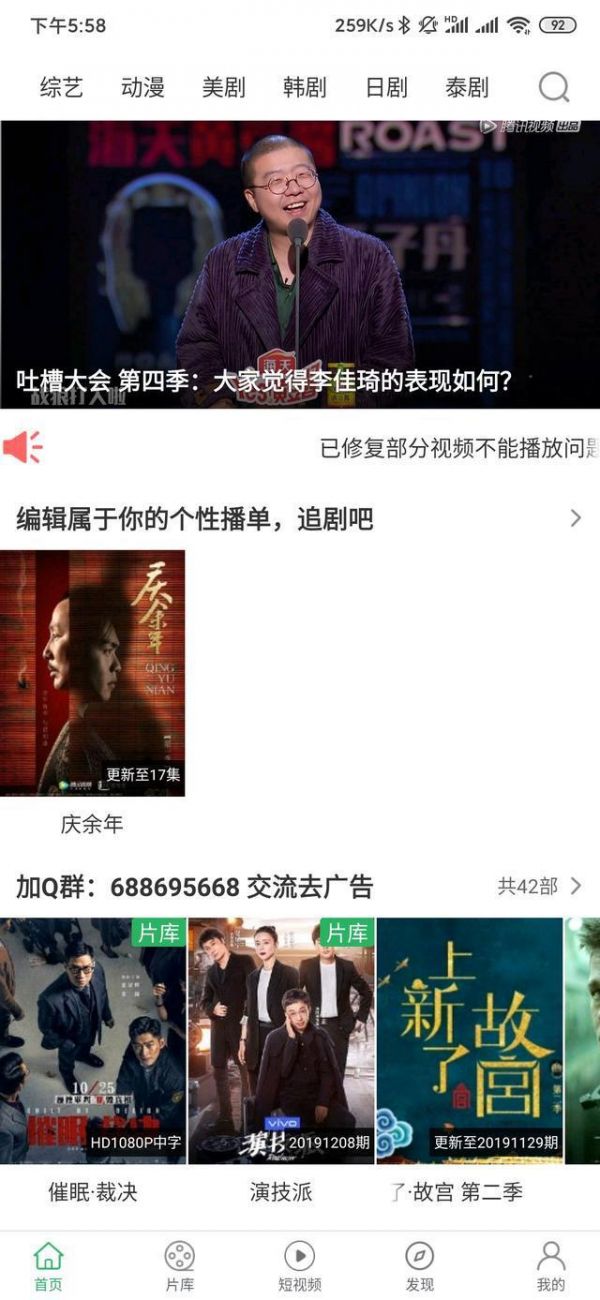Open the 我的 profile tab
The width and height of the screenshot is (600, 1300).
pyautogui.click(x=551, y=1266)
